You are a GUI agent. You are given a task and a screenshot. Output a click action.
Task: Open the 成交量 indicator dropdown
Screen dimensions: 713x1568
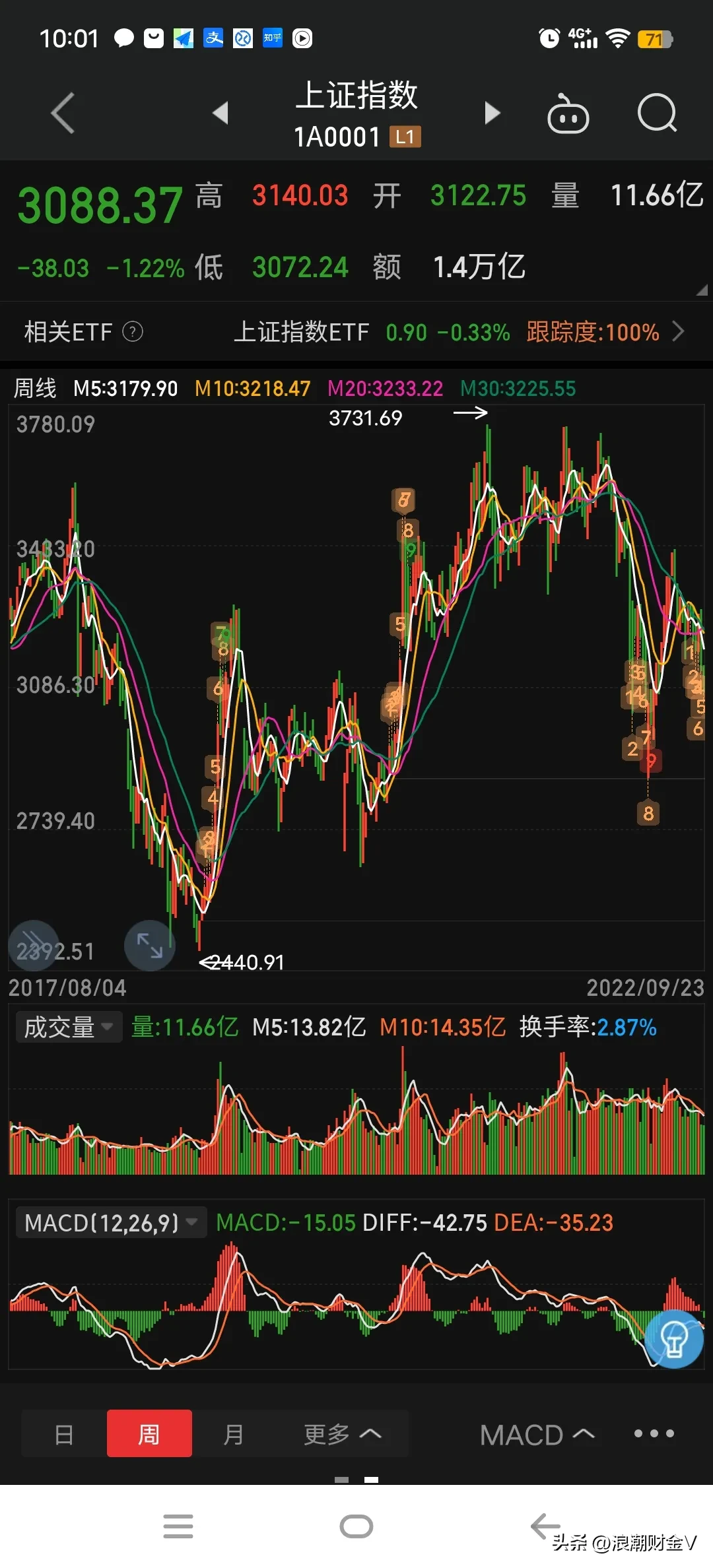69,1027
